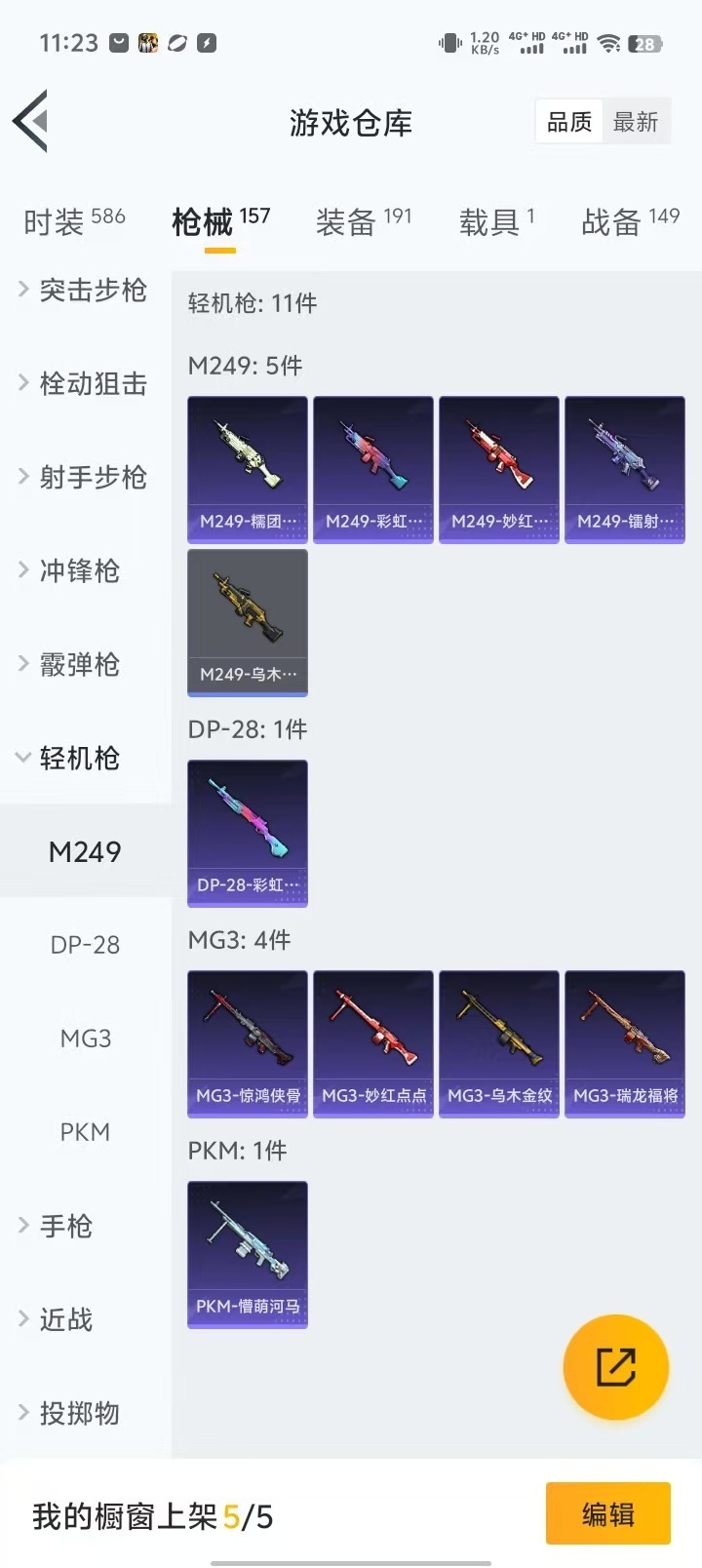Tap the 编辑 button
702x1568 pixels.
607,1513
